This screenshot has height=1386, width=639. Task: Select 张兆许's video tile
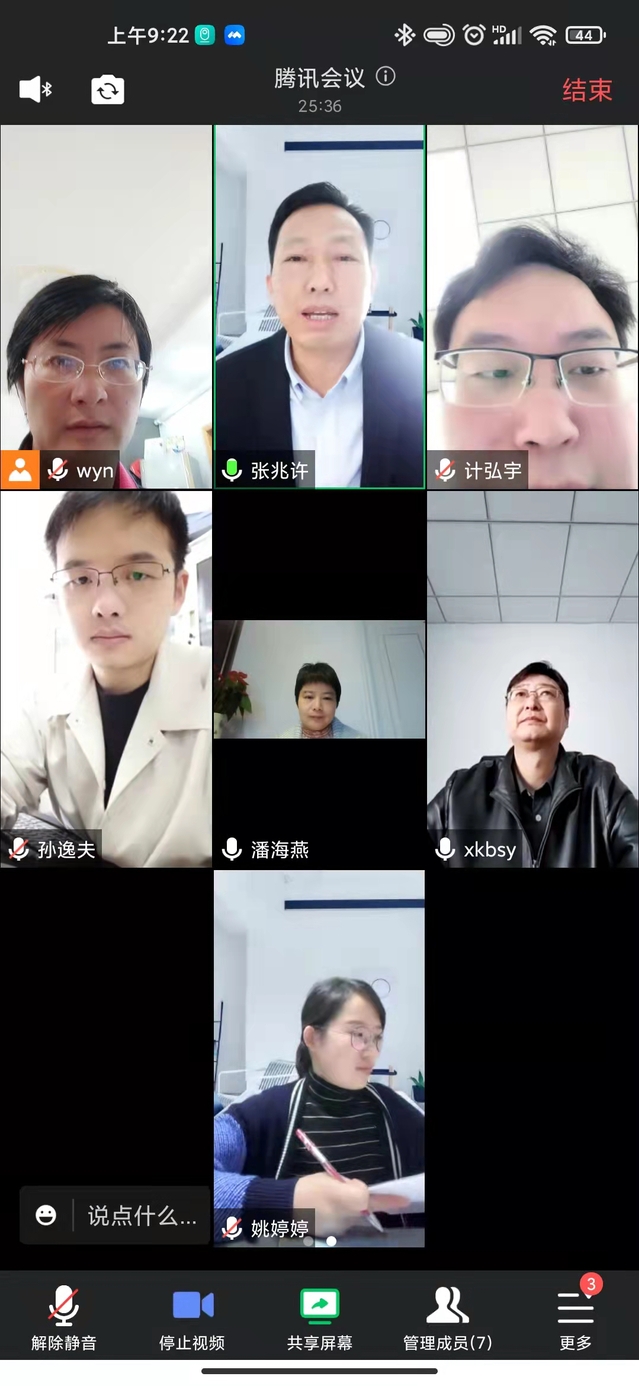pos(320,306)
